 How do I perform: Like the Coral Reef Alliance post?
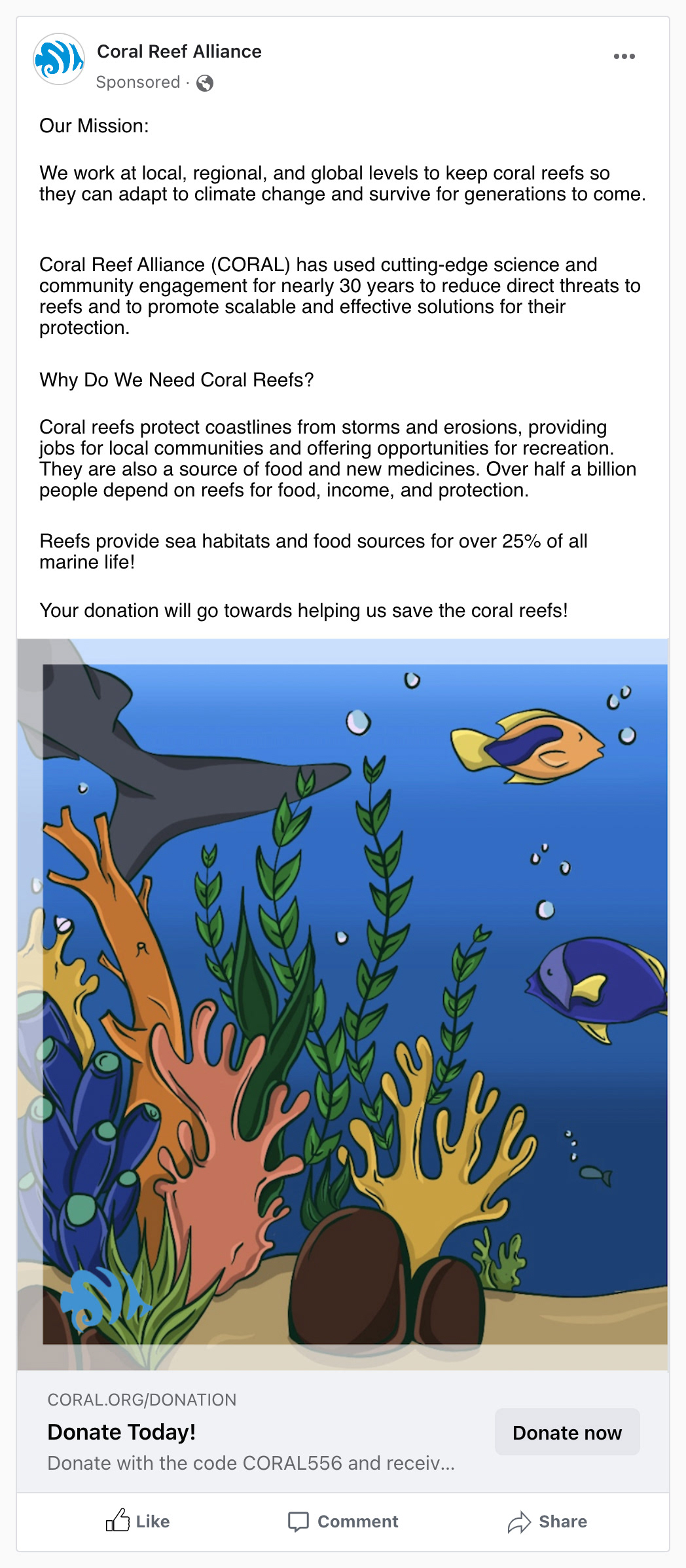click(x=137, y=1521)
